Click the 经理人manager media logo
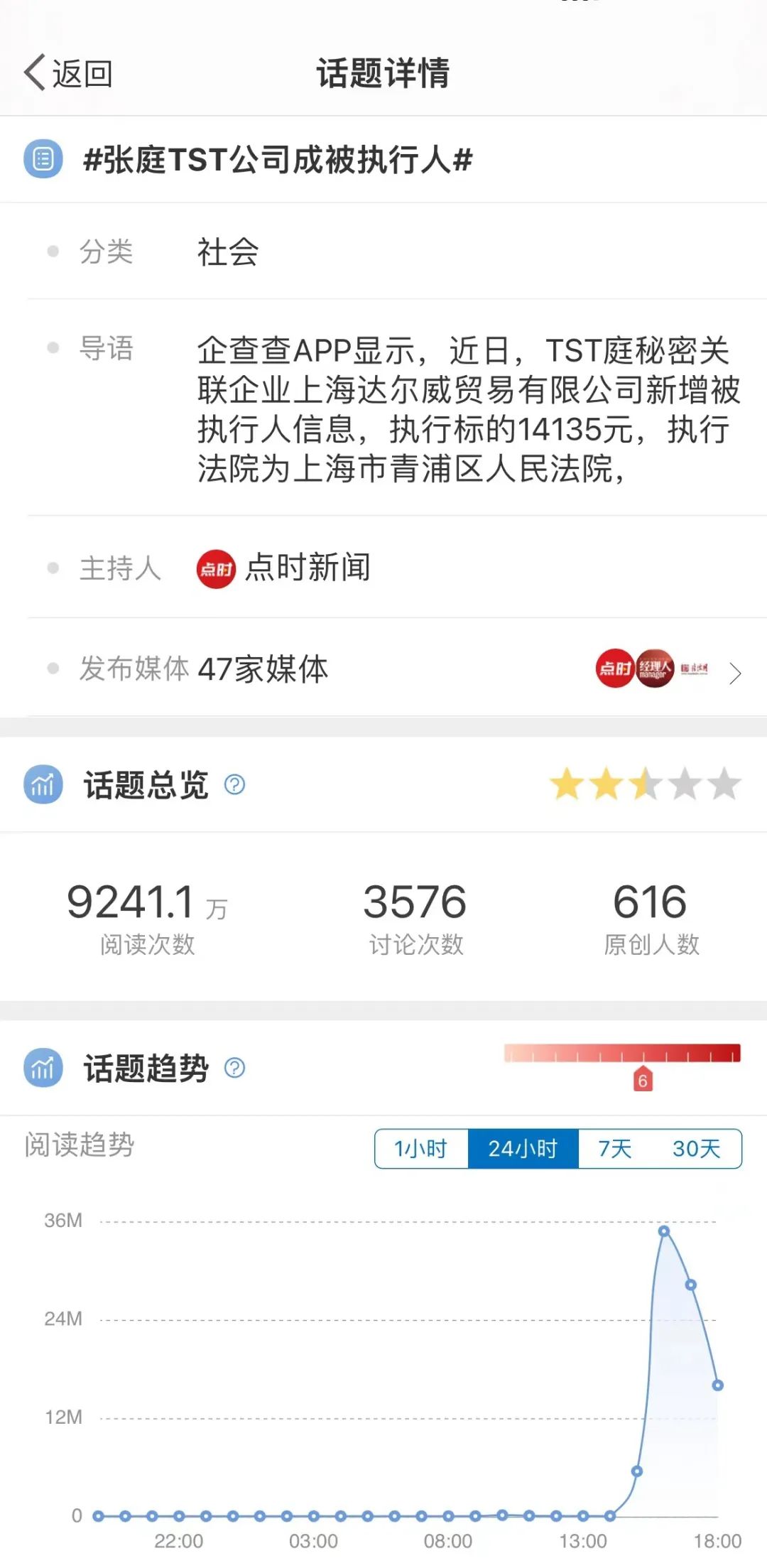Screen dimensions: 767x1568 657,669
